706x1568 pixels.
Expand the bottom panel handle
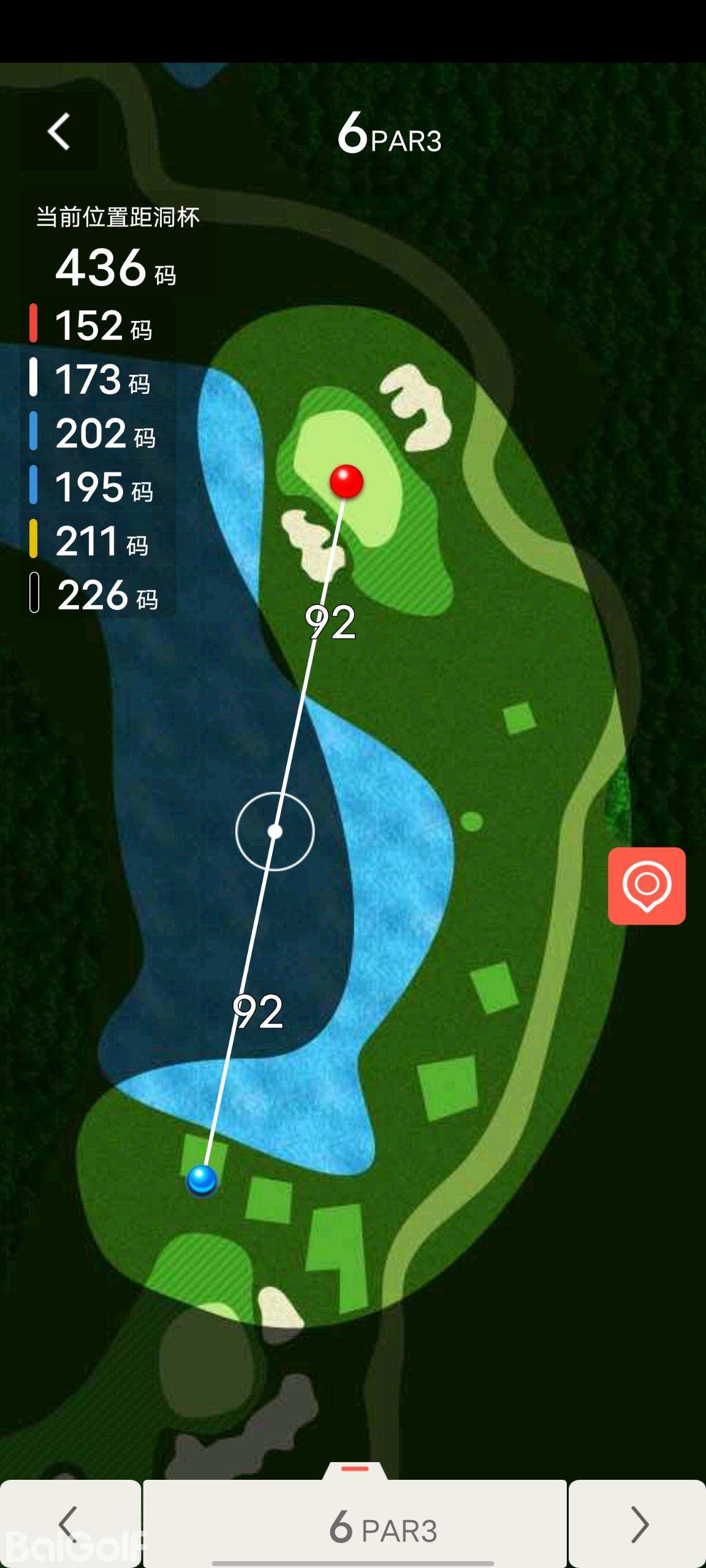pyautogui.click(x=355, y=1470)
